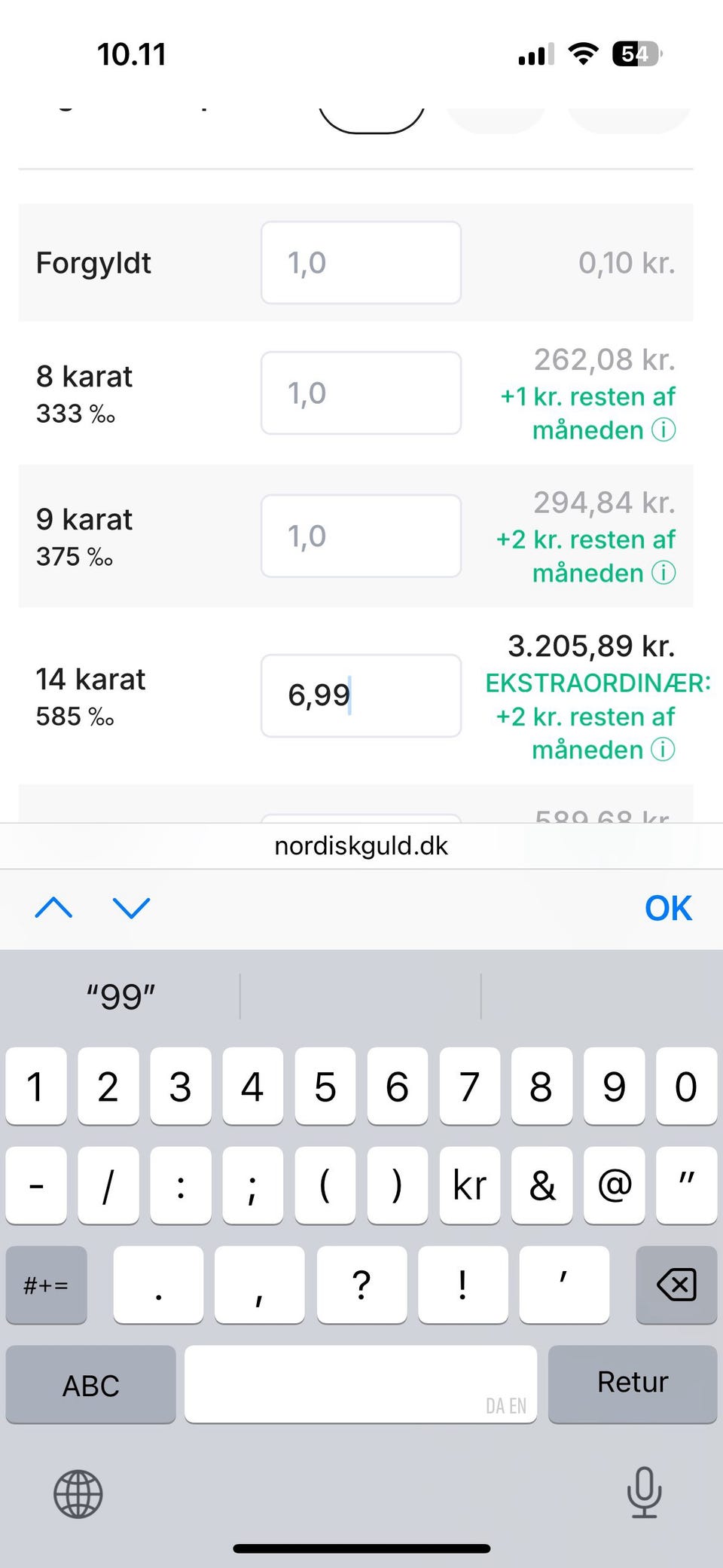Open info icon on 9 karat bonus
The image size is (723, 1568).
(664, 573)
